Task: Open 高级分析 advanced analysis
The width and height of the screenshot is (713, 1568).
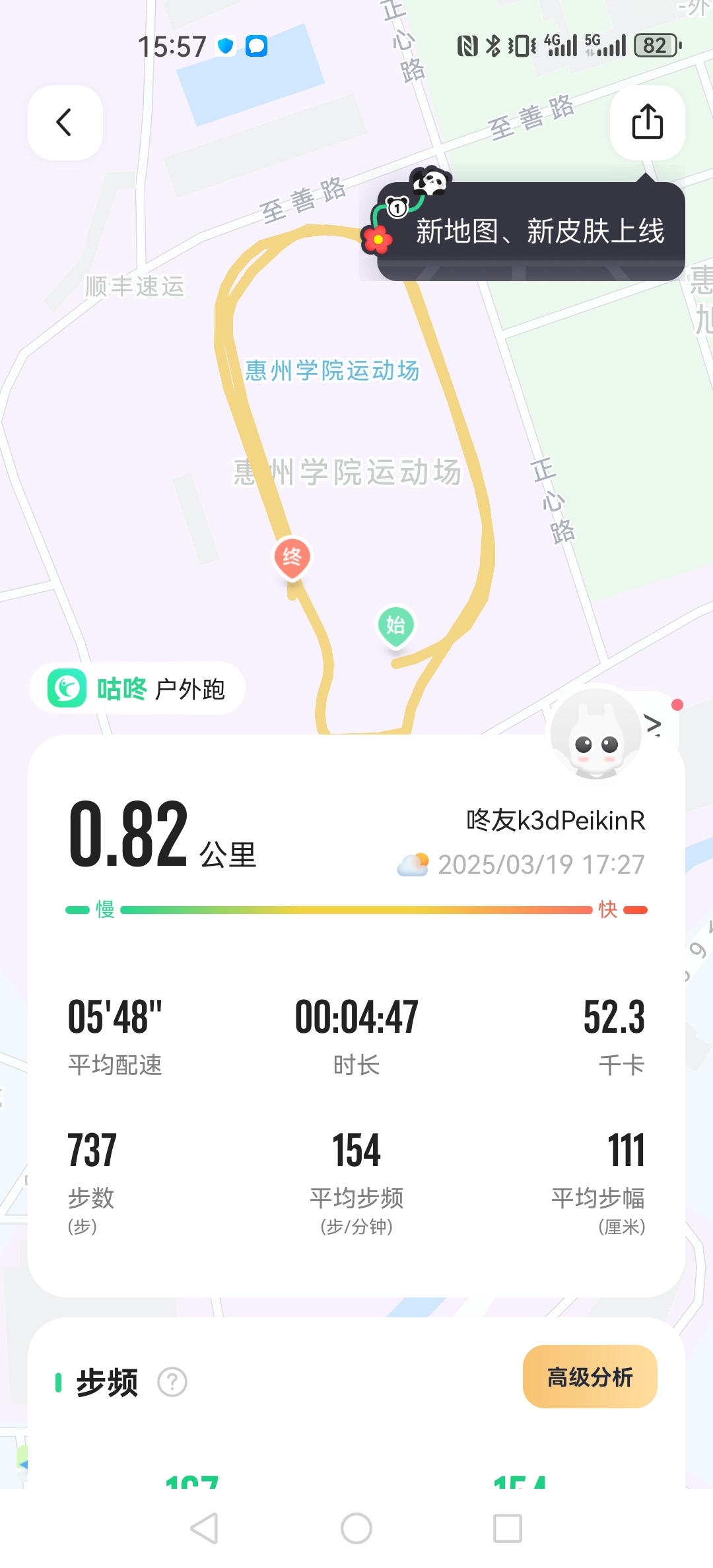Action: tap(590, 1377)
